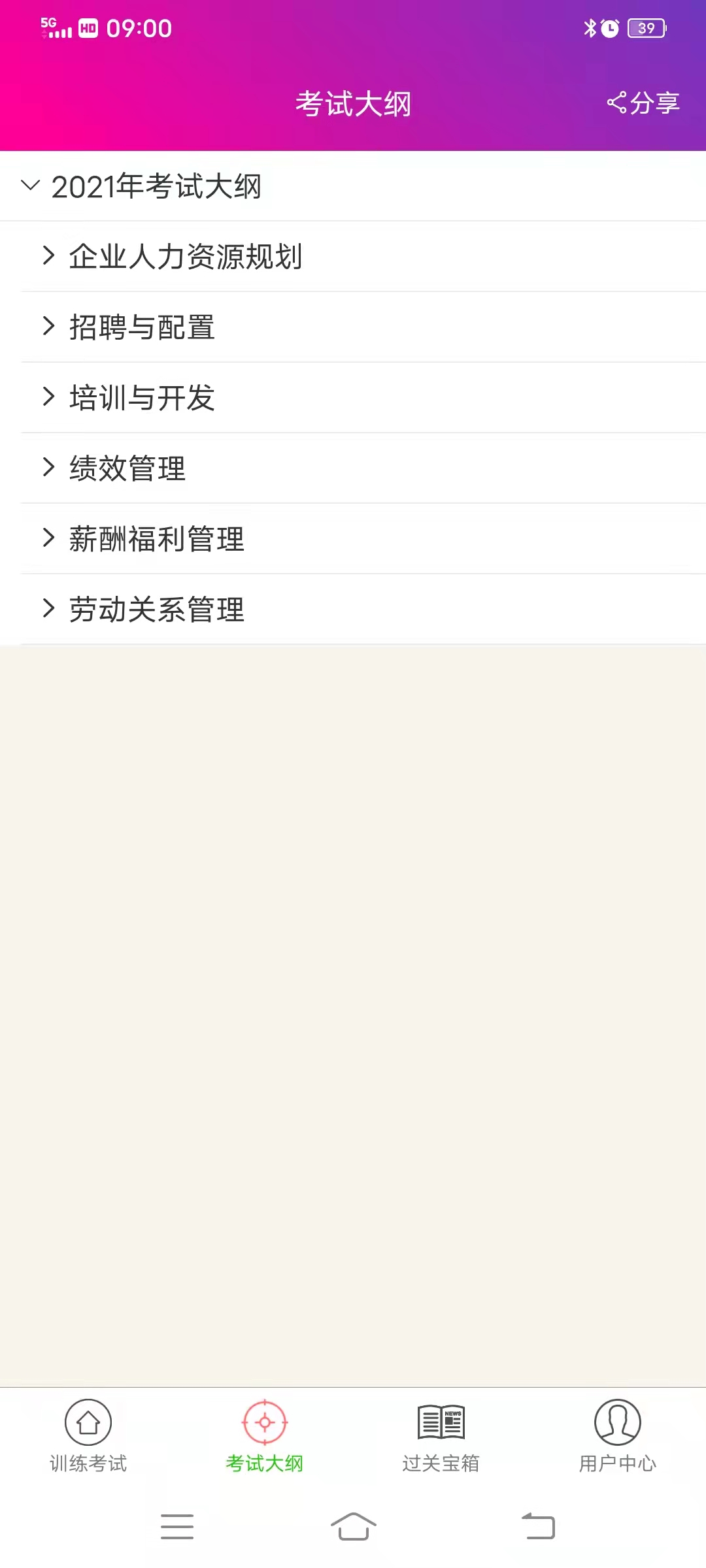Go to the phone's home screen
The image size is (706, 1568).
353,1526
